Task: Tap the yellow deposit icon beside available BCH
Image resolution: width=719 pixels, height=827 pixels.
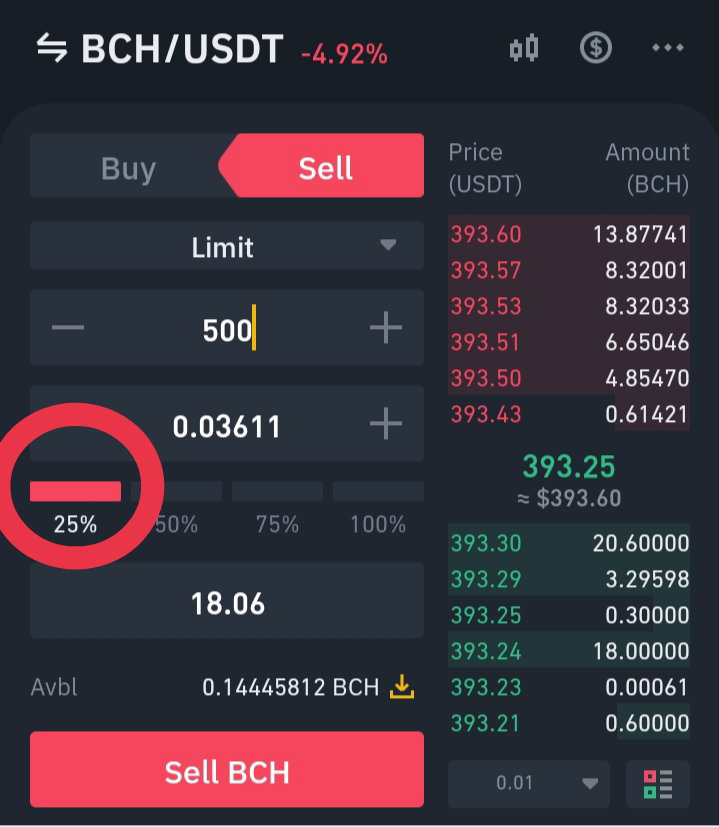Action: 402,686
